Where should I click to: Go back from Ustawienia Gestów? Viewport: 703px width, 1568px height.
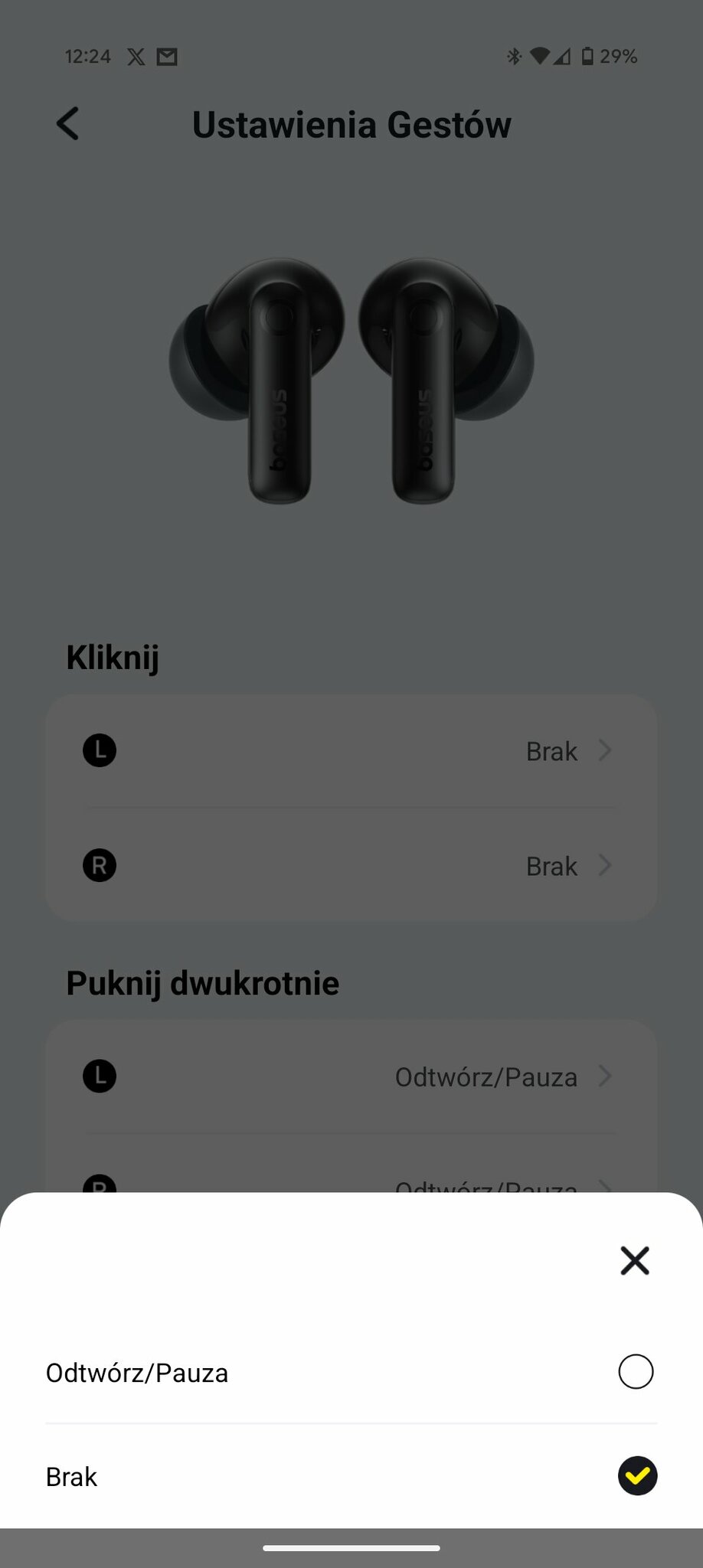(x=68, y=124)
